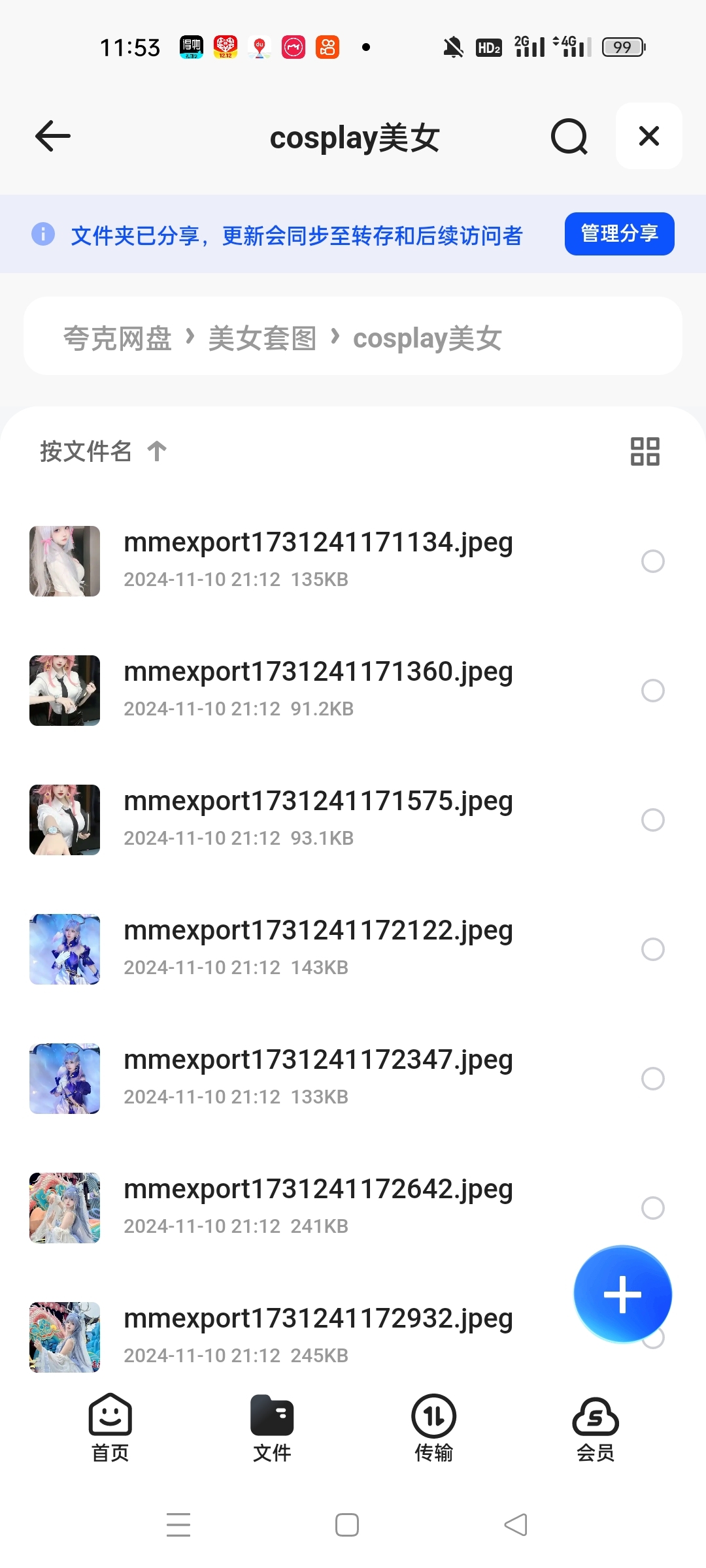706x1568 pixels.
Task: Select mmexport1731241171360.jpeg checkbox circle
Action: [652, 691]
